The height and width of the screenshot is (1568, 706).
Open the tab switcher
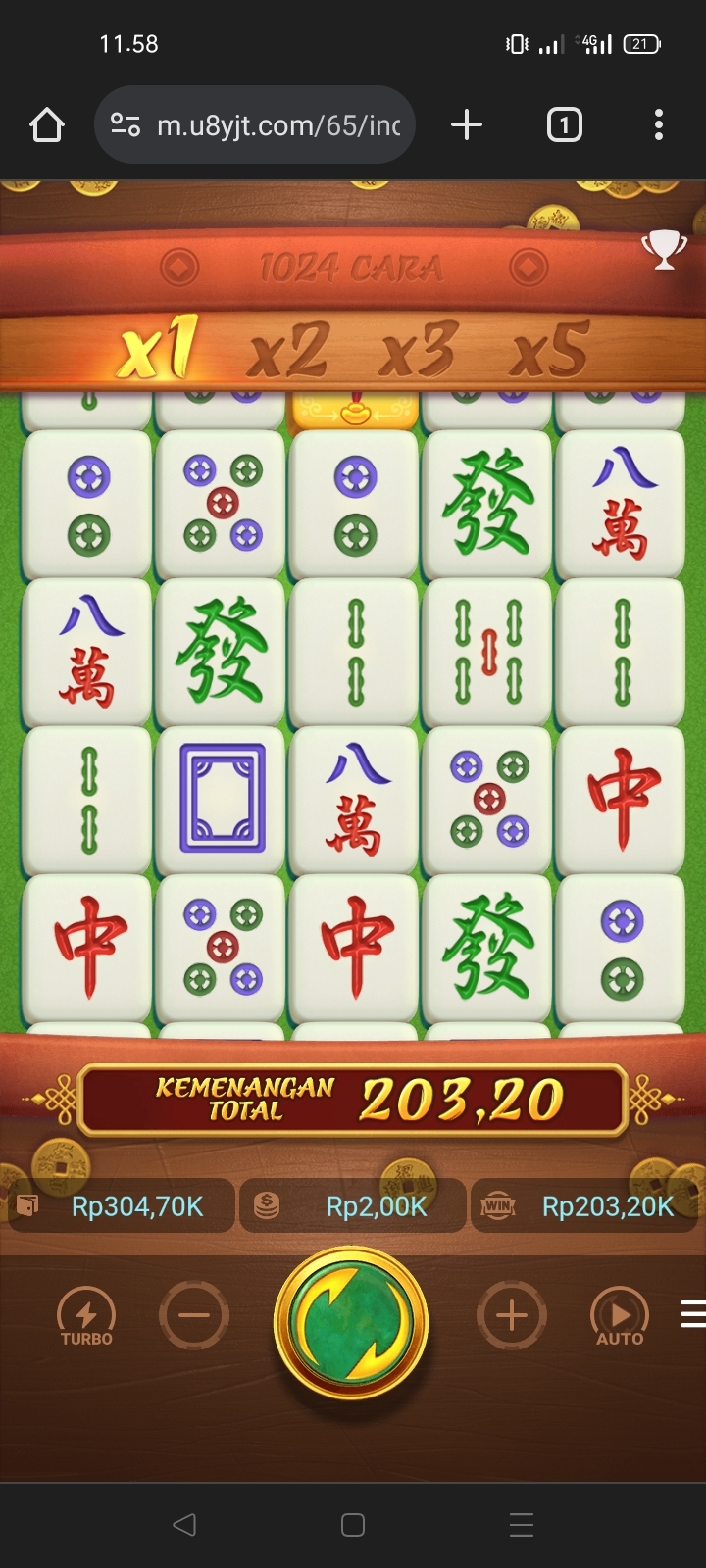[564, 125]
